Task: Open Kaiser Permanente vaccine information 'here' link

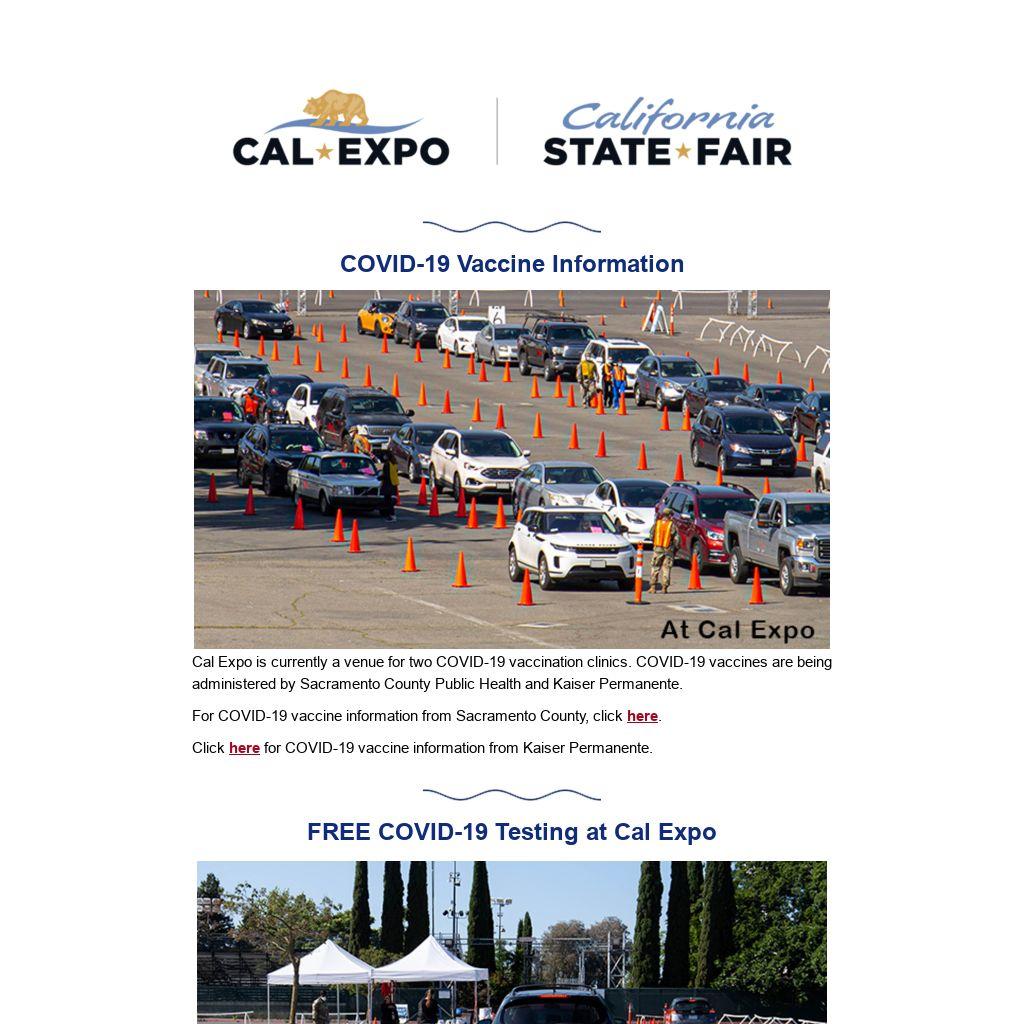Action: 244,748
